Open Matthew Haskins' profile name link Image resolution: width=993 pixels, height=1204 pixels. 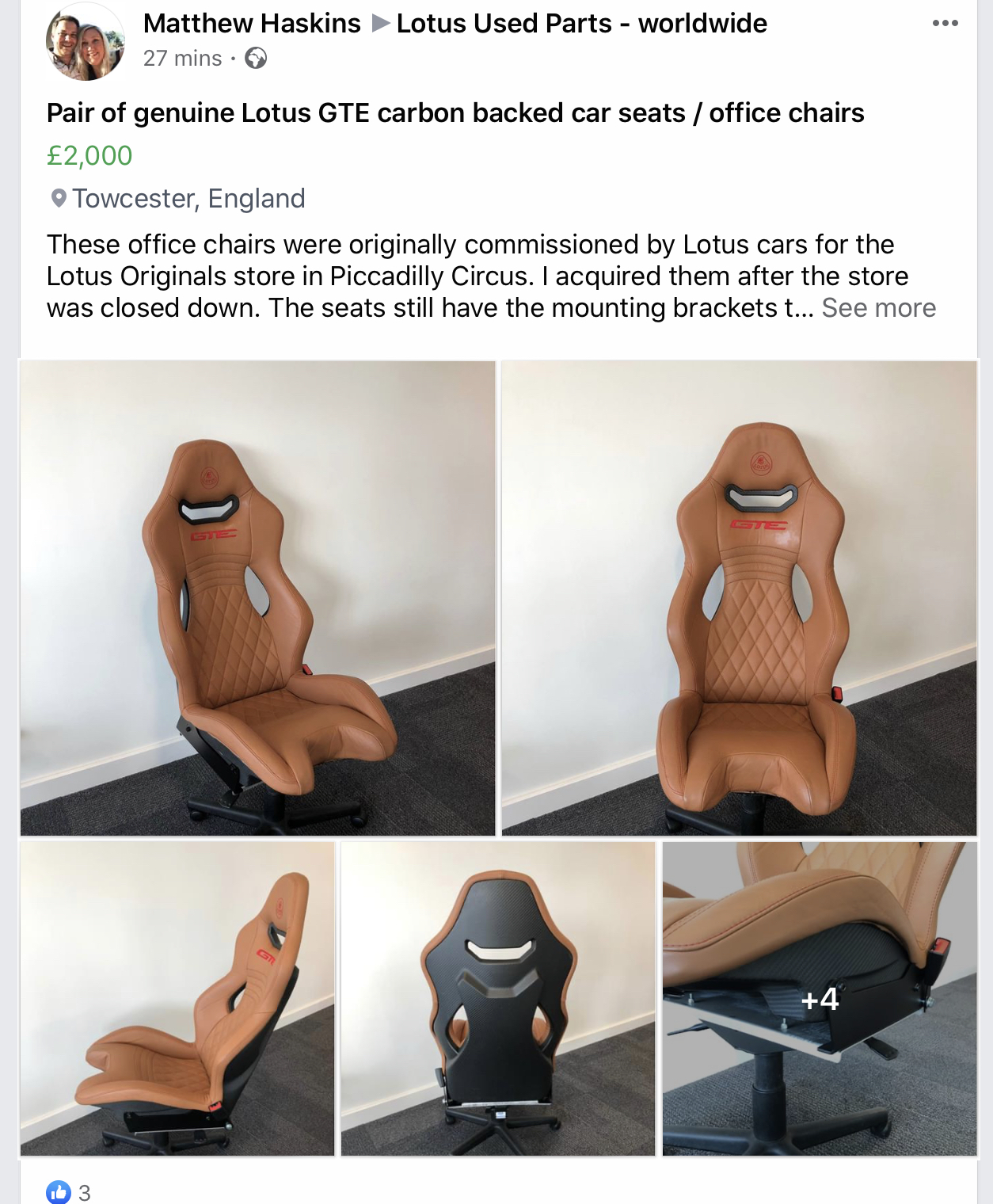tap(252, 24)
